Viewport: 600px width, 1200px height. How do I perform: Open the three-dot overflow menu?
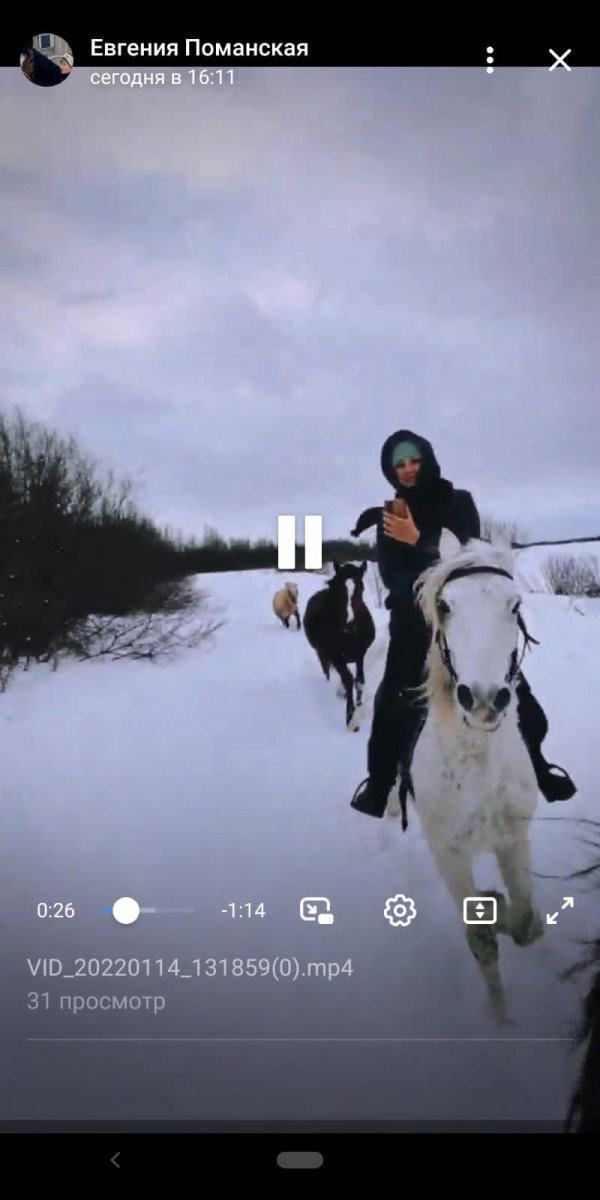coord(489,60)
